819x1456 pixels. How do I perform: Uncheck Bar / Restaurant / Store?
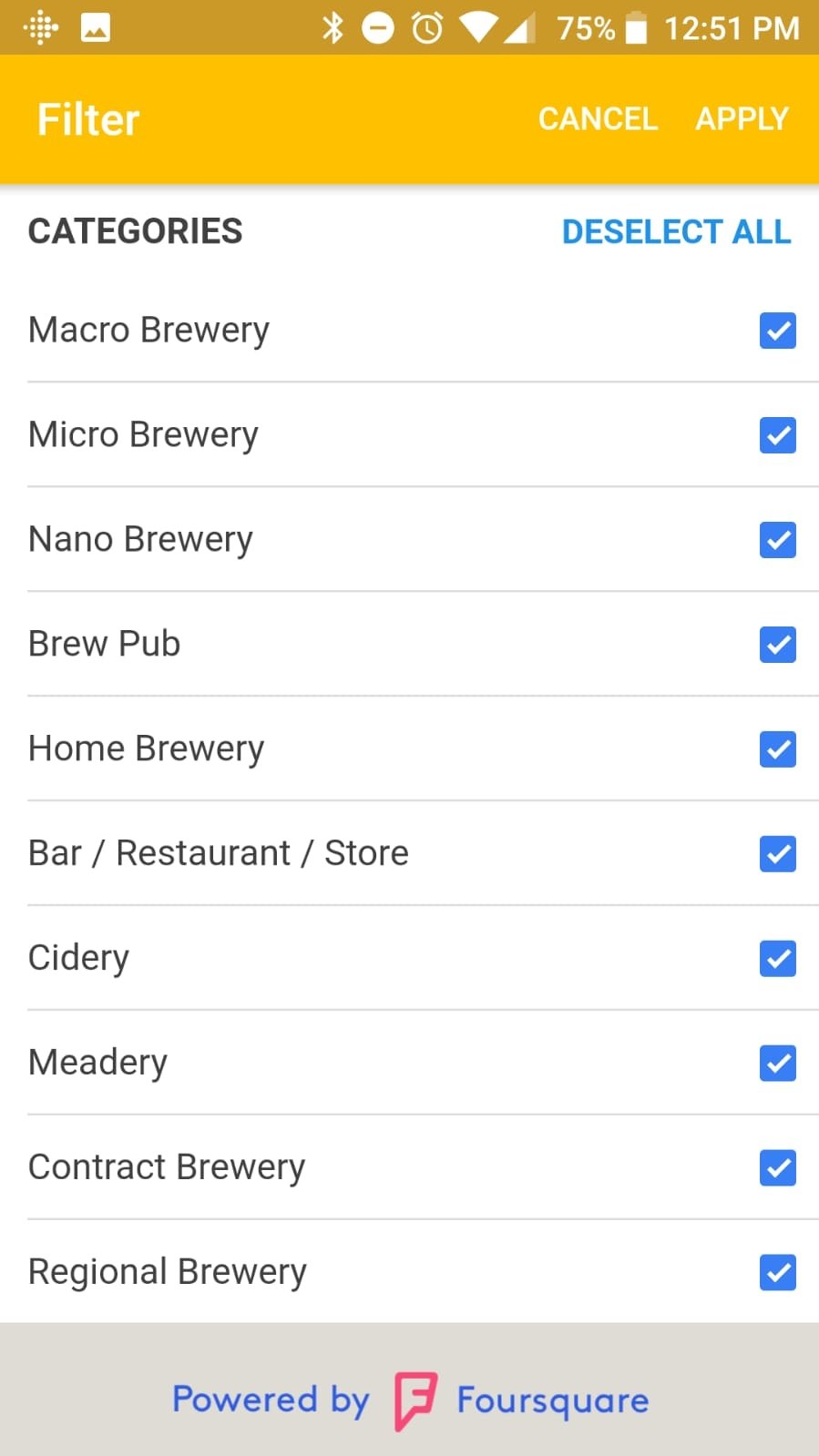(x=778, y=854)
